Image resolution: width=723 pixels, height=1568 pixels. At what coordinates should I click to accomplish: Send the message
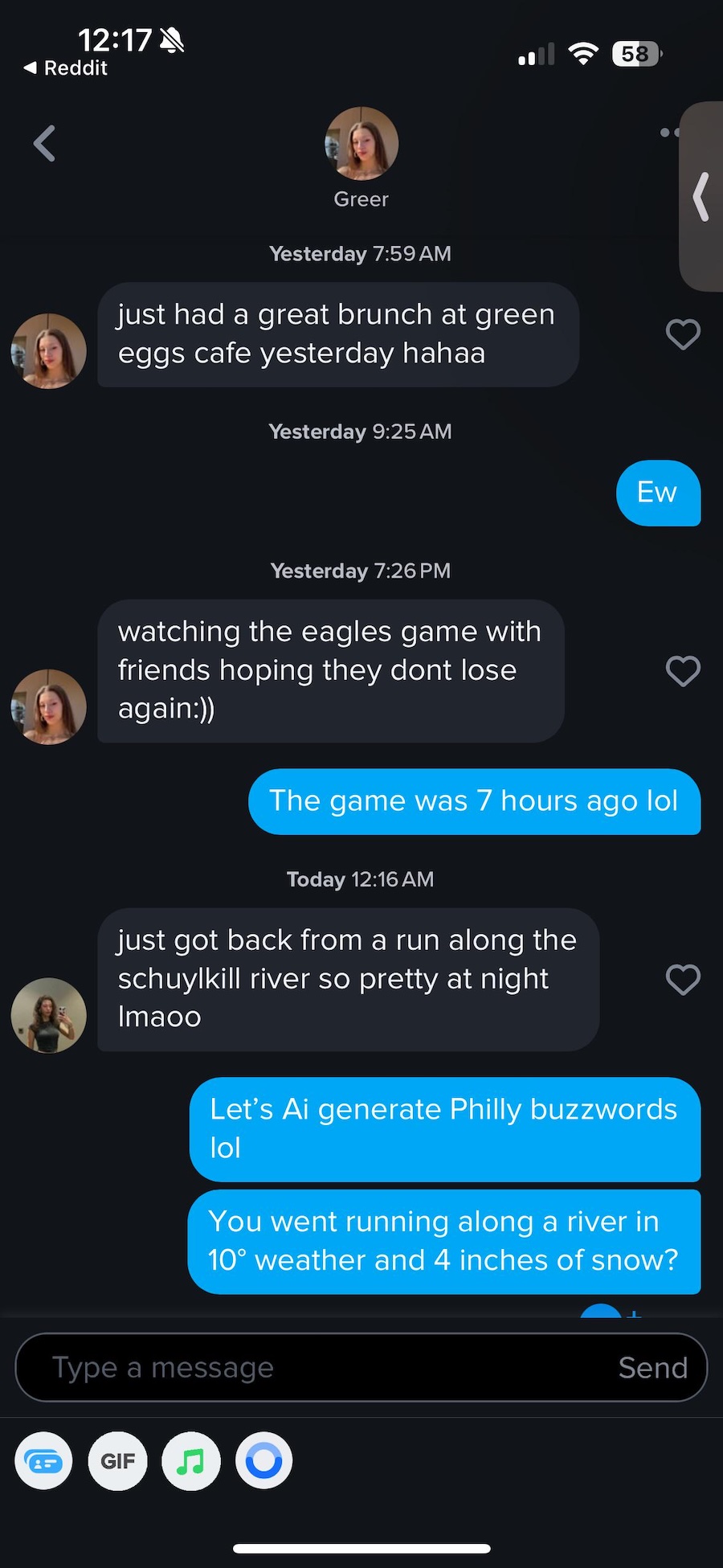(x=652, y=1367)
